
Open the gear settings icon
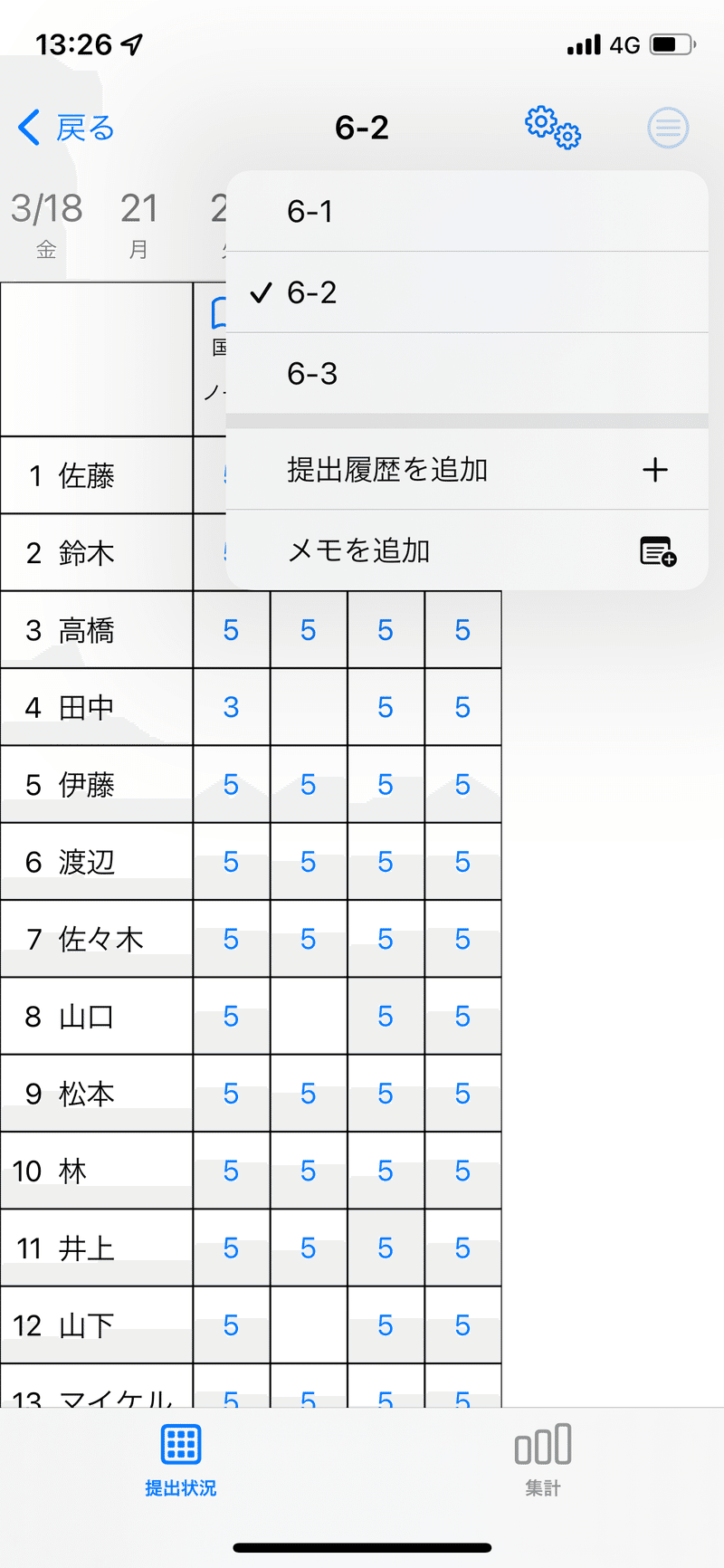point(553,128)
